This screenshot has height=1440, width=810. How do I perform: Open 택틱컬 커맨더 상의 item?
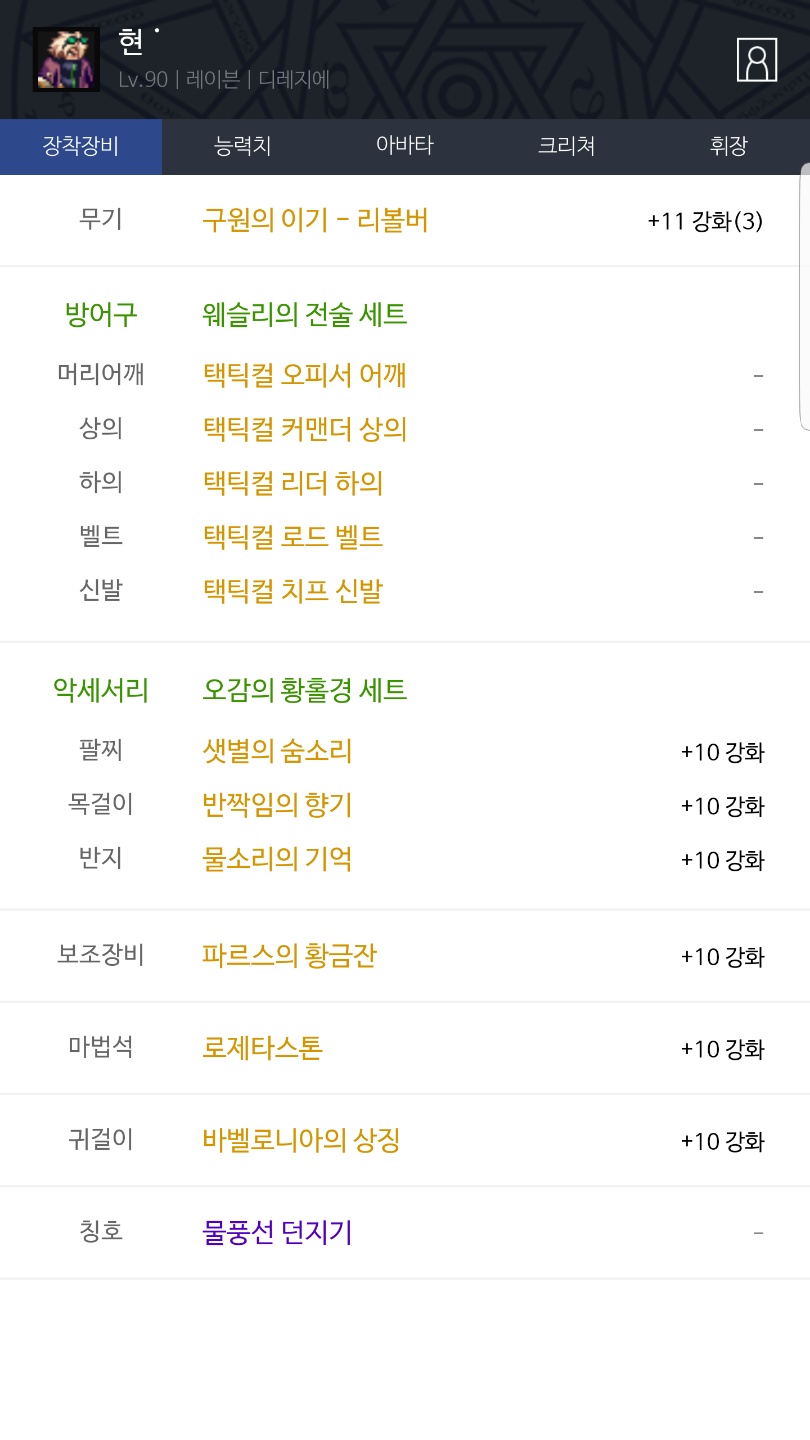click(304, 429)
